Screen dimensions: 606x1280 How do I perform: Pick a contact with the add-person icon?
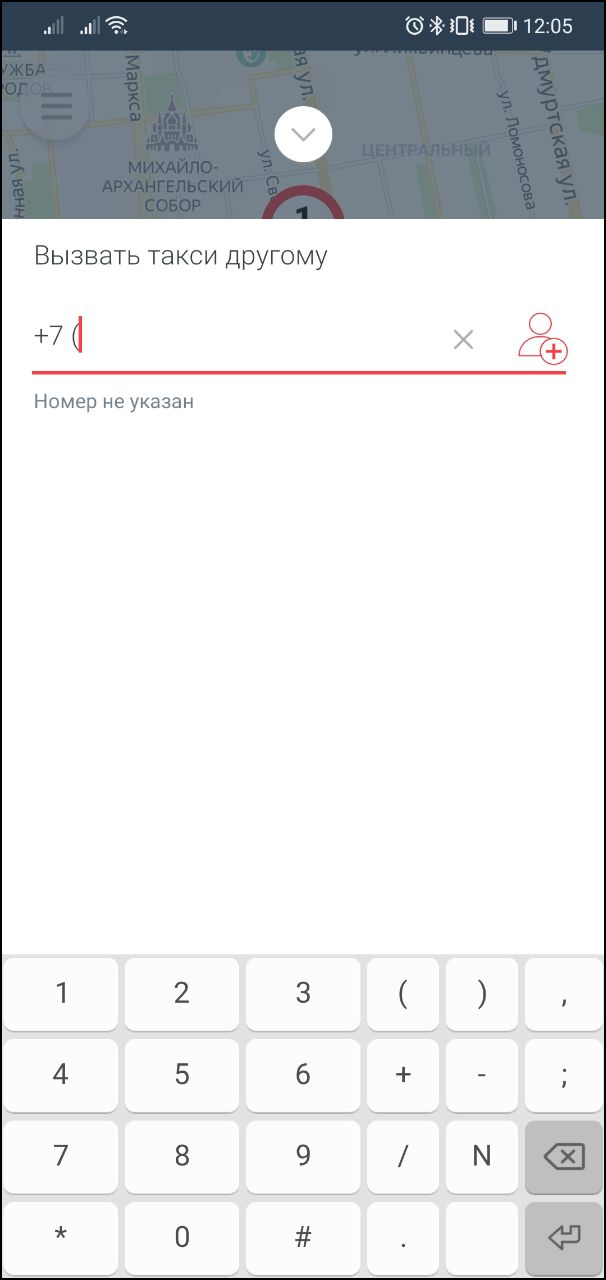click(x=543, y=338)
